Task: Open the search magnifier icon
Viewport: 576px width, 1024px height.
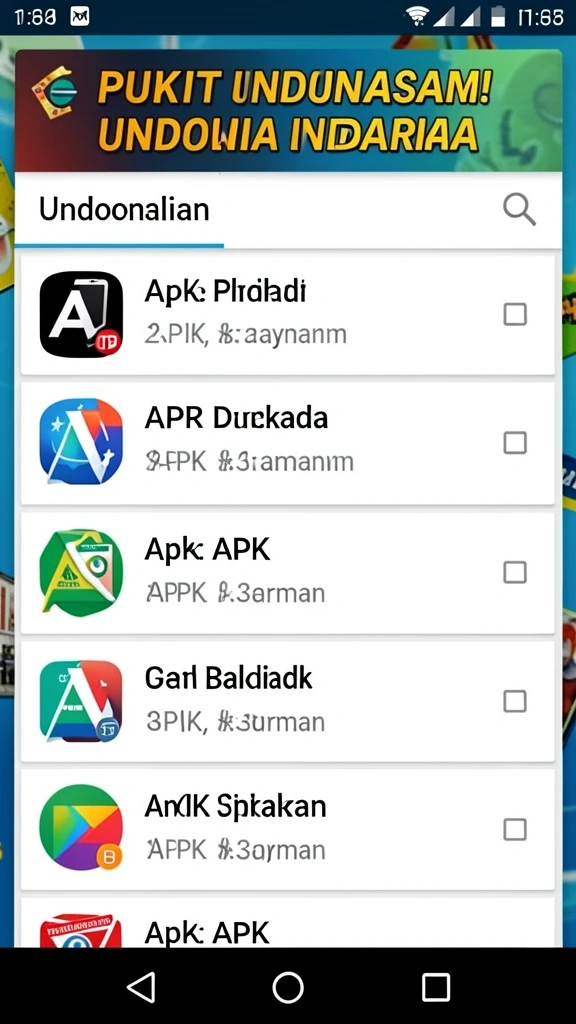Action: point(519,210)
